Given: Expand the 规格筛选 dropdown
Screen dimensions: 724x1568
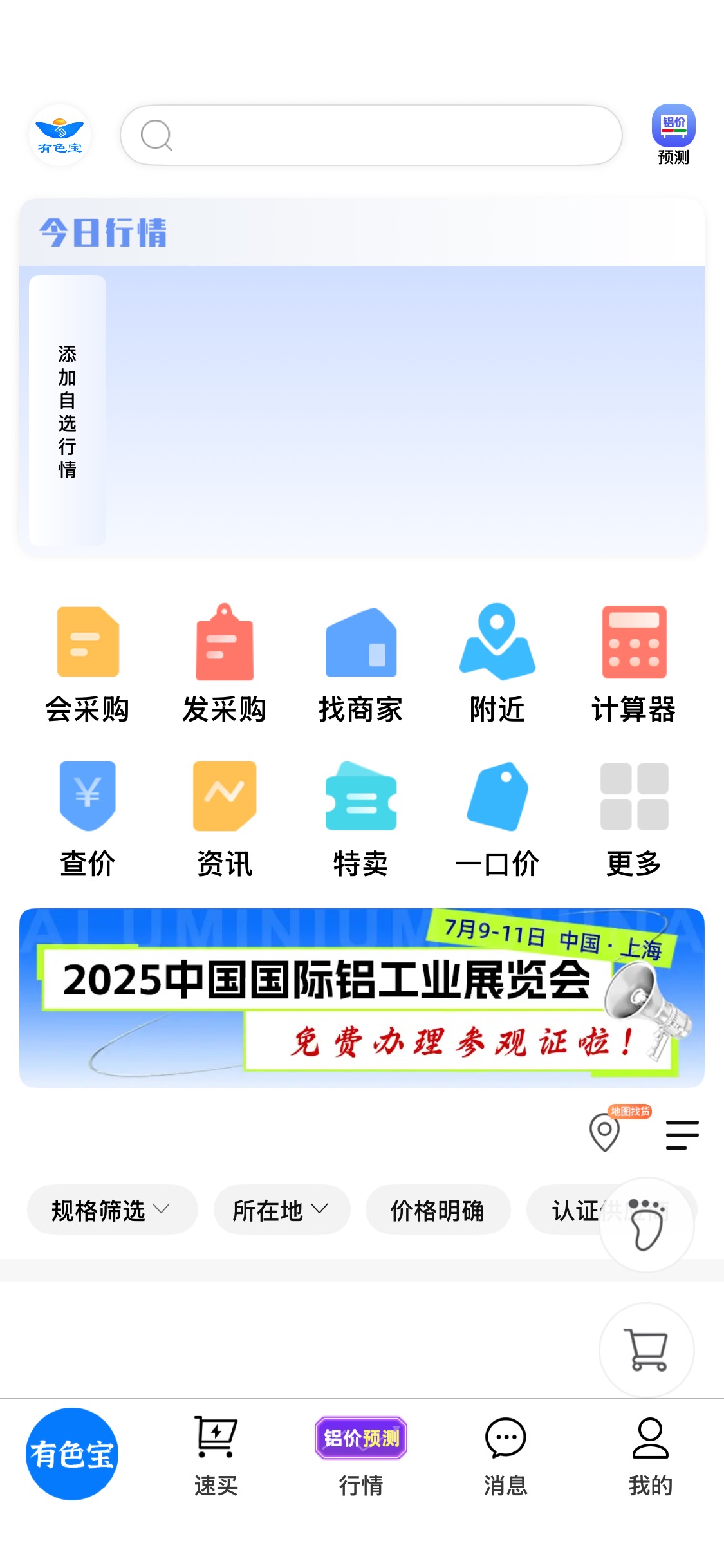Looking at the screenshot, I should (x=112, y=1210).
